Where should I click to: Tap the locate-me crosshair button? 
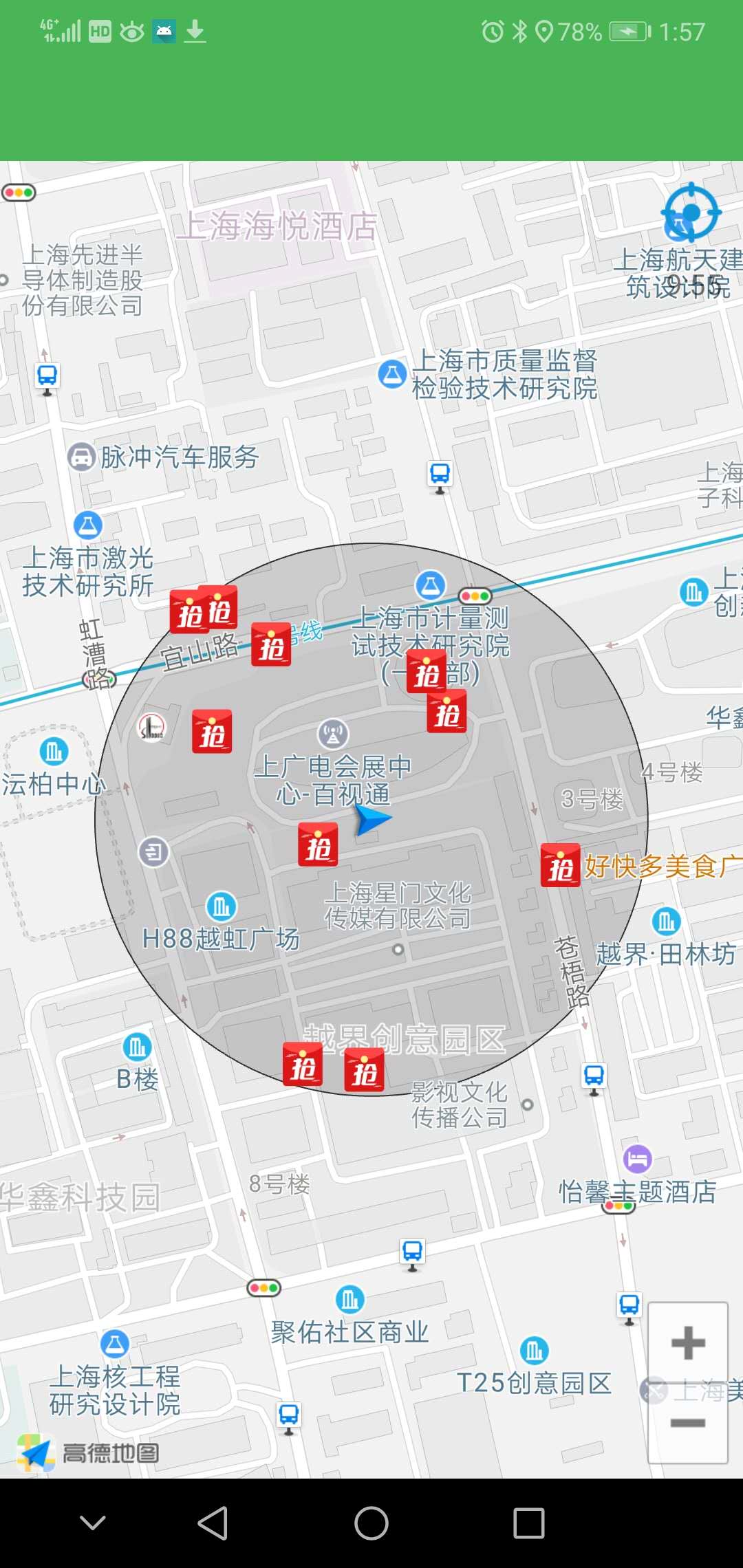[691, 213]
